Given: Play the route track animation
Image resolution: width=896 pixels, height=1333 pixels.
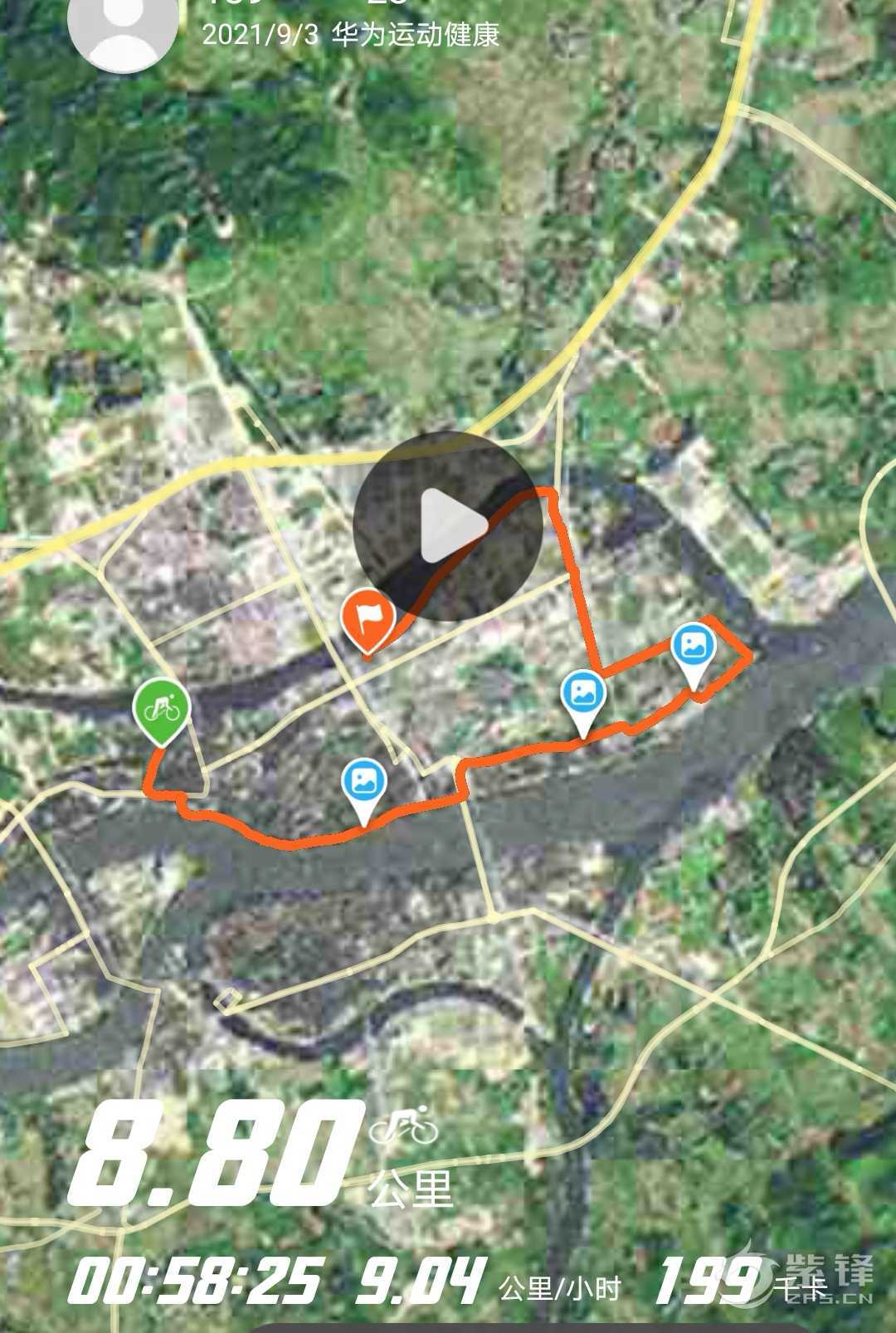Looking at the screenshot, I should point(448,525).
